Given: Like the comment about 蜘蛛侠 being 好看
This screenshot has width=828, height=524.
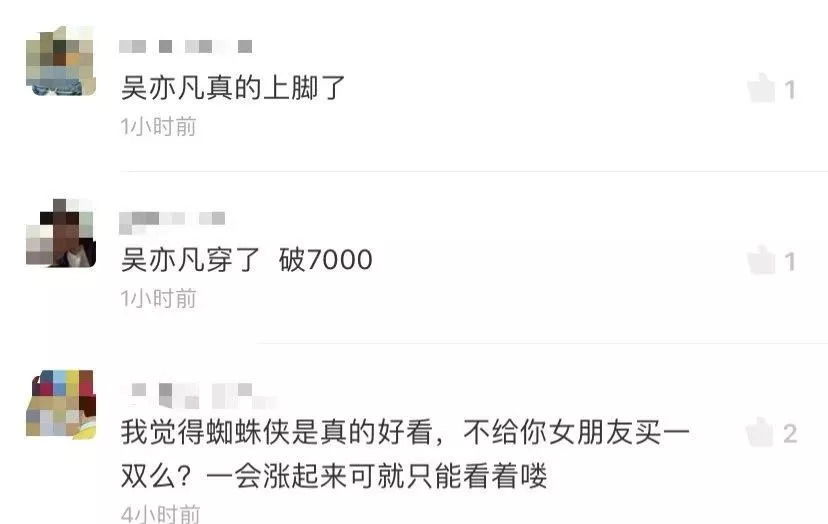Looking at the screenshot, I should coord(762,433).
